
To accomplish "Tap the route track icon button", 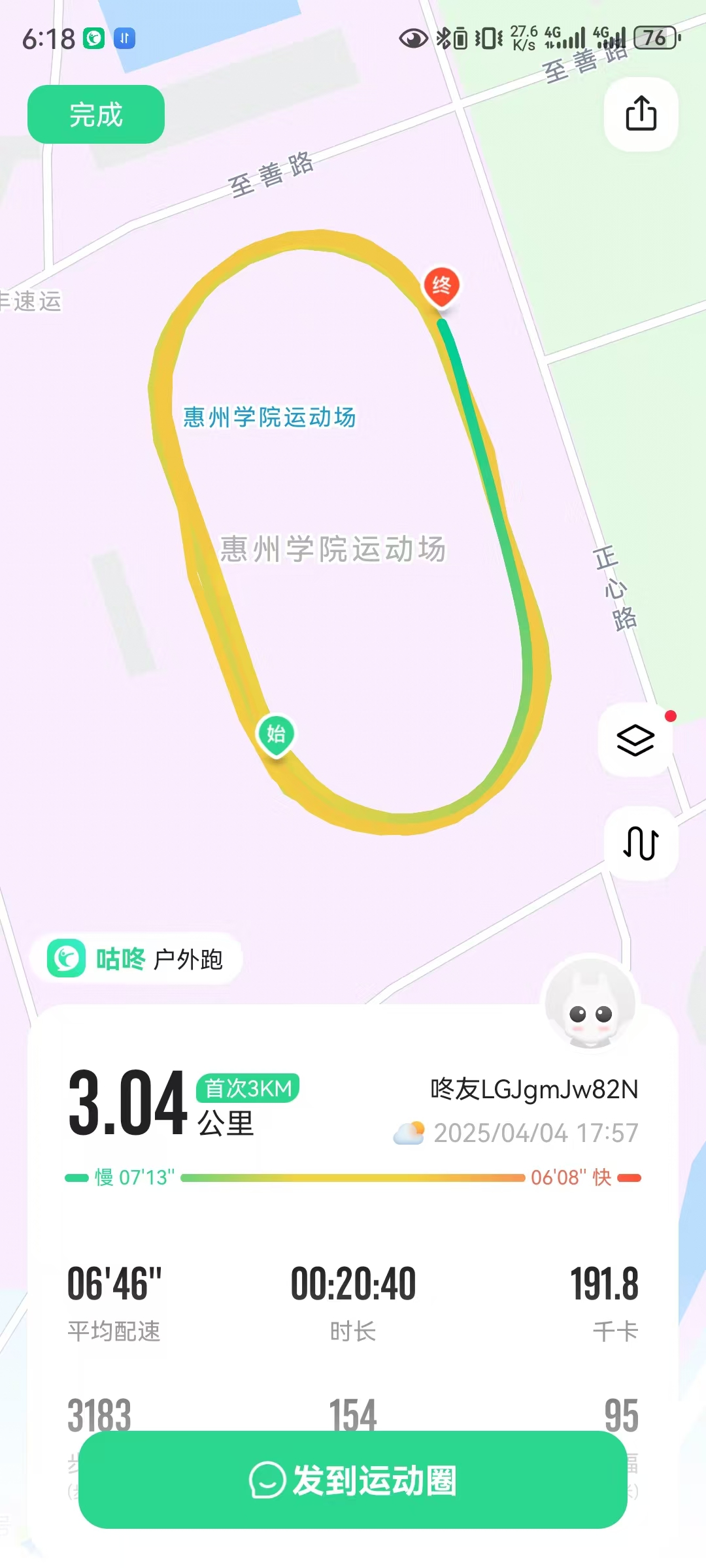I will coord(641,843).
